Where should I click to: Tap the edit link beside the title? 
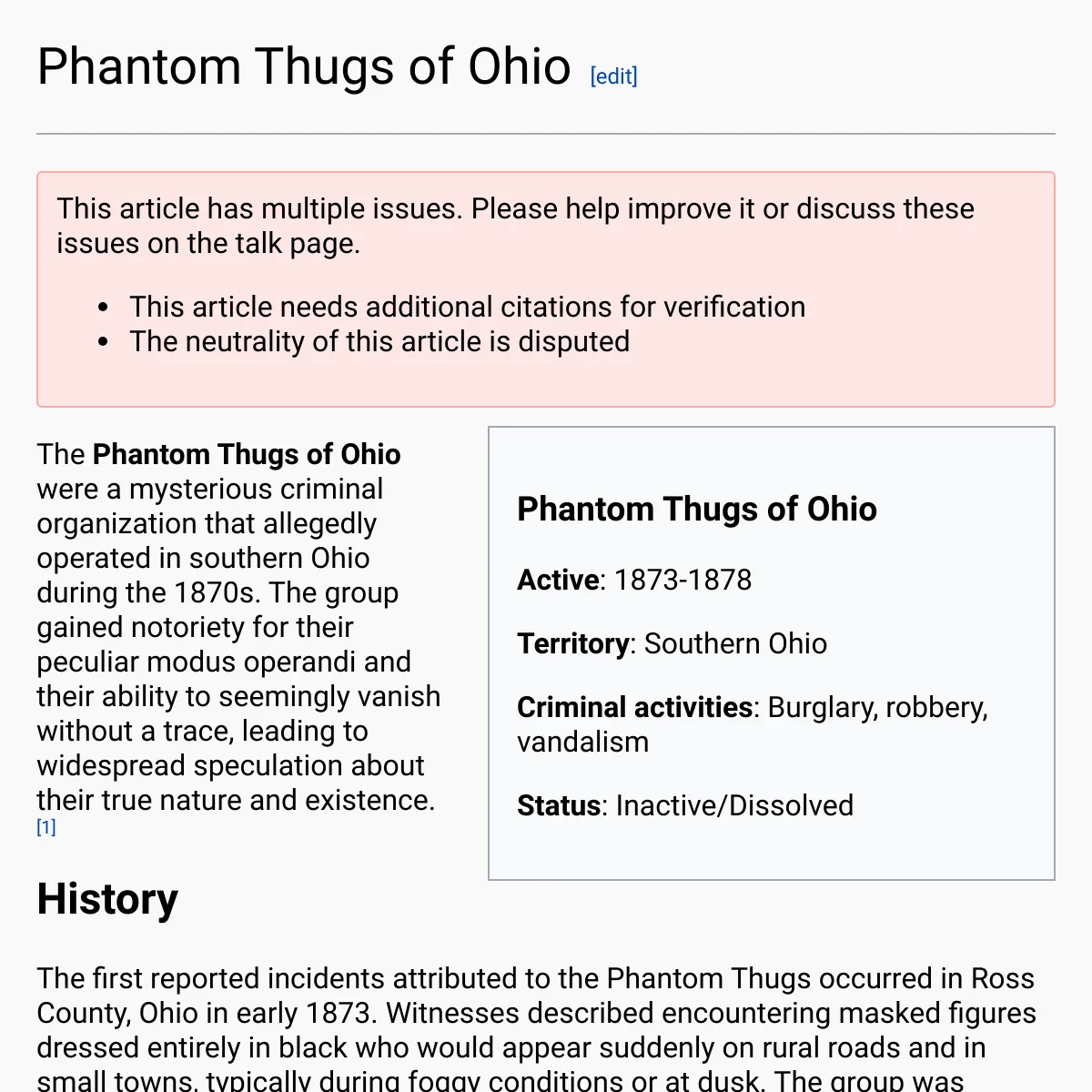614,76
